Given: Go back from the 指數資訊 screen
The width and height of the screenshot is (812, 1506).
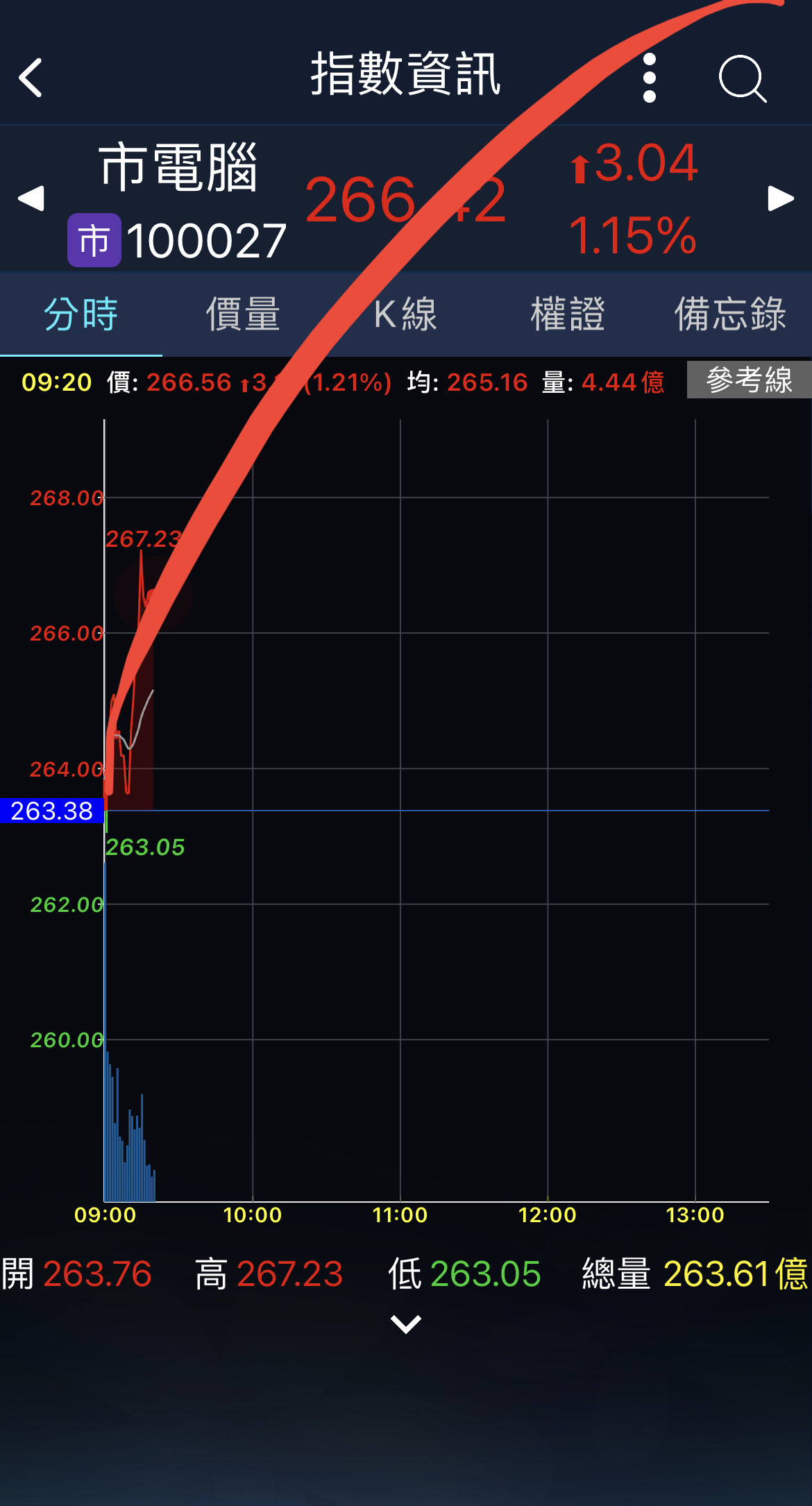Looking at the screenshot, I should tap(31, 77).
